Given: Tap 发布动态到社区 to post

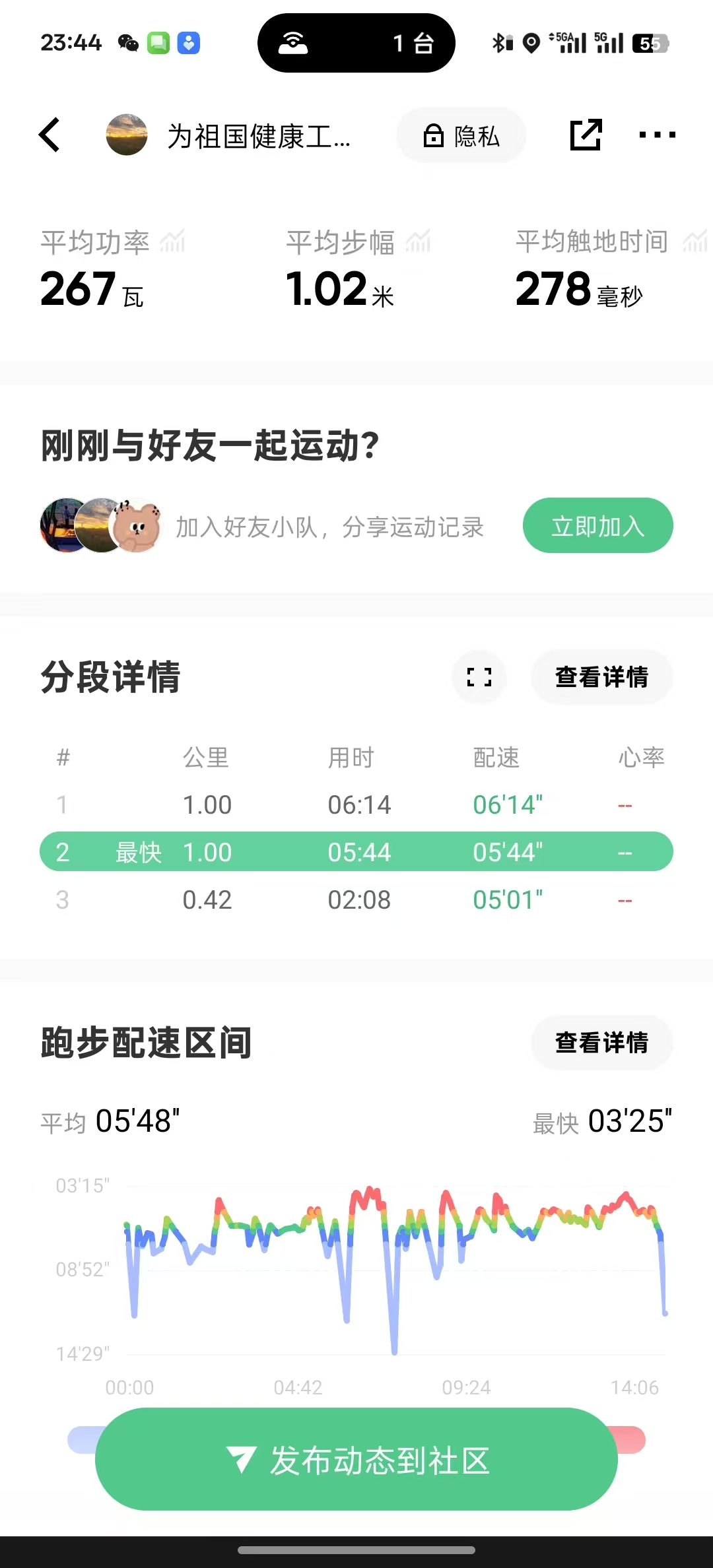Looking at the screenshot, I should [x=356, y=1460].
